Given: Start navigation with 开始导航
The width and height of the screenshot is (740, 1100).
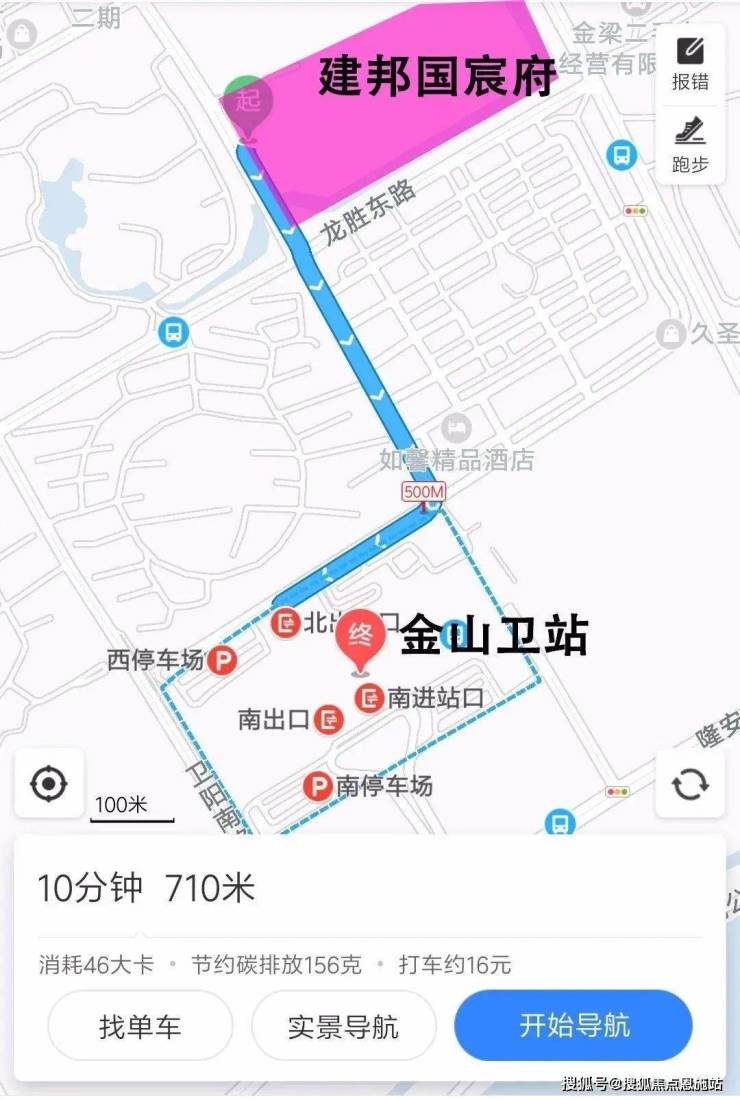Looking at the screenshot, I should coord(573,1025).
